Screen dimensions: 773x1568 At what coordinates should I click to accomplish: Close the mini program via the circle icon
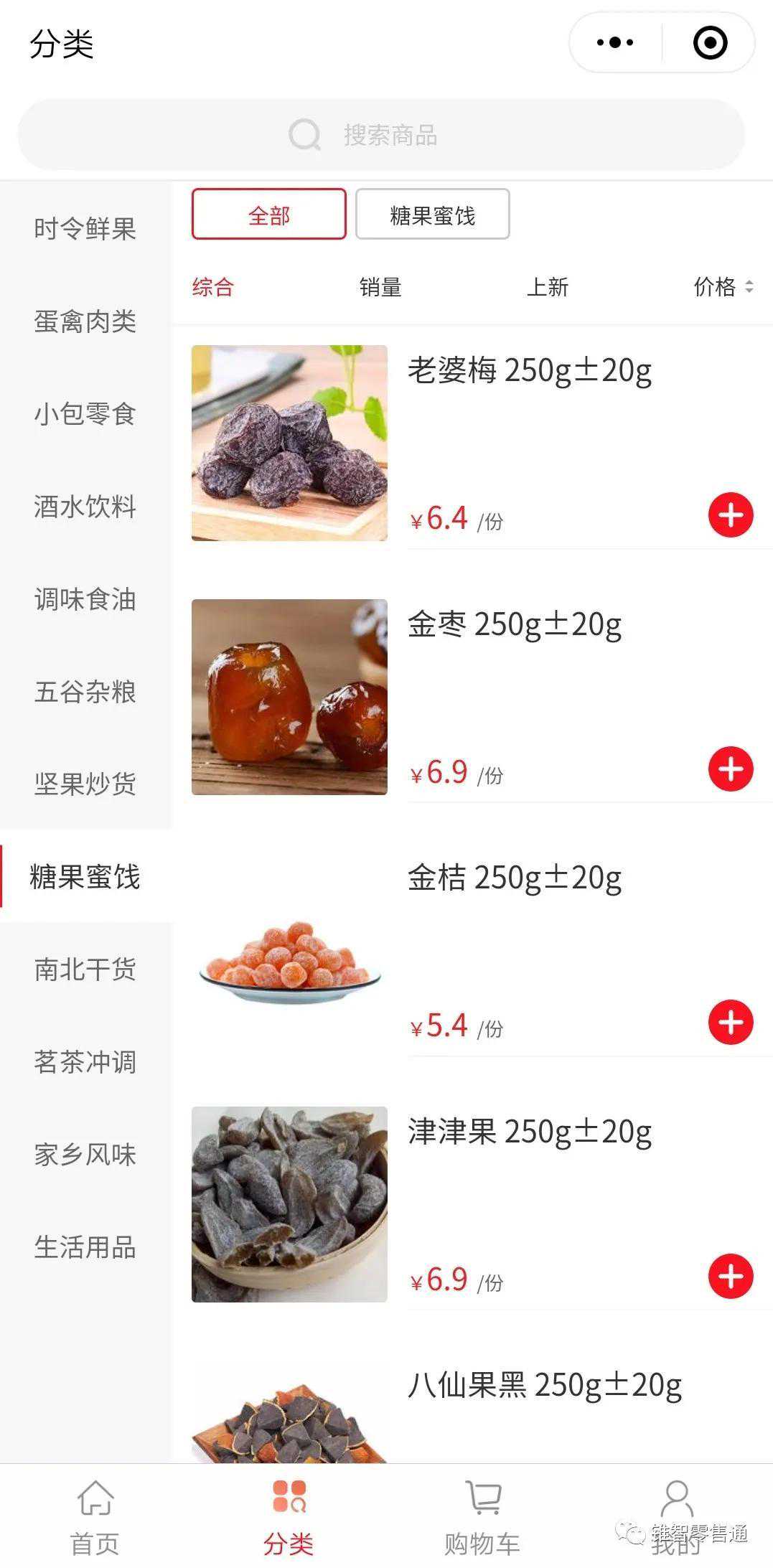coord(710,43)
